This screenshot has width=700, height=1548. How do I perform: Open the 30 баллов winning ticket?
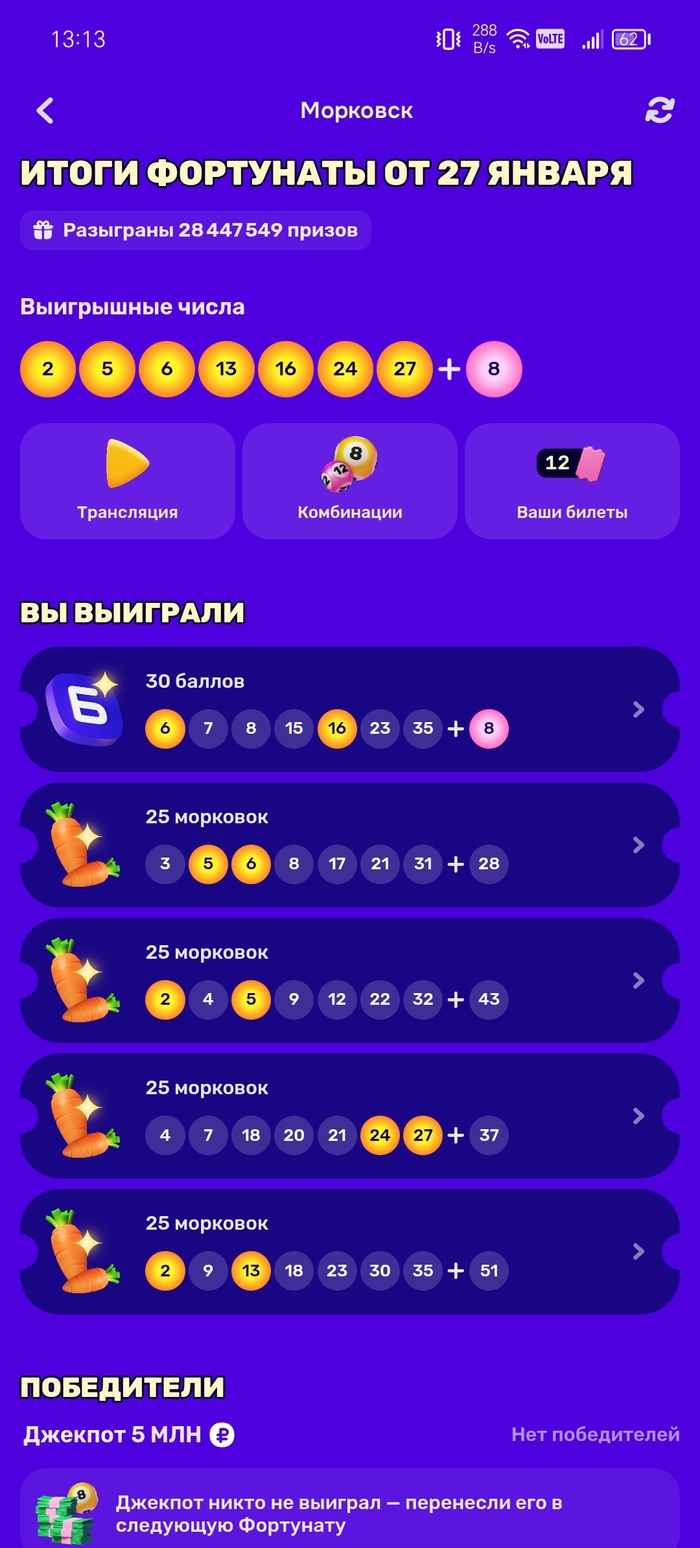[350, 709]
